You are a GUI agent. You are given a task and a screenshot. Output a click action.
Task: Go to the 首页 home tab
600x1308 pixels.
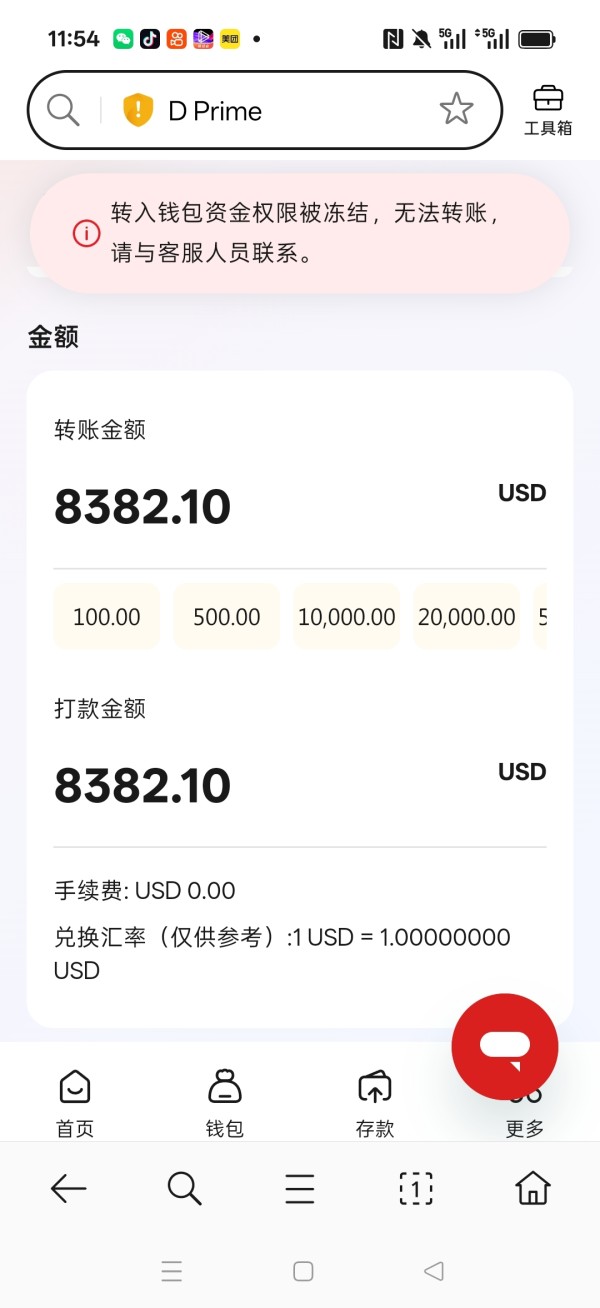(75, 1103)
